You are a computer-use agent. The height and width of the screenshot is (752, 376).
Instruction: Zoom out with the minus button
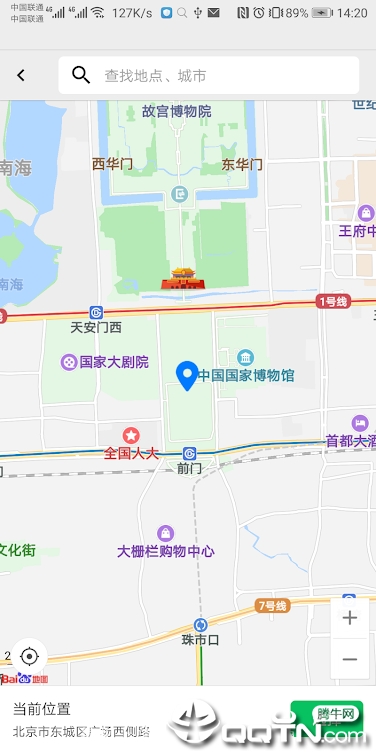(350, 658)
